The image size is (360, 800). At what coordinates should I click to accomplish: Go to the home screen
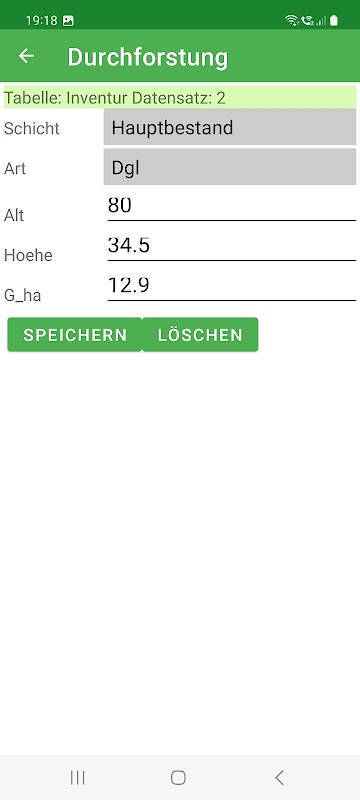pos(178,778)
